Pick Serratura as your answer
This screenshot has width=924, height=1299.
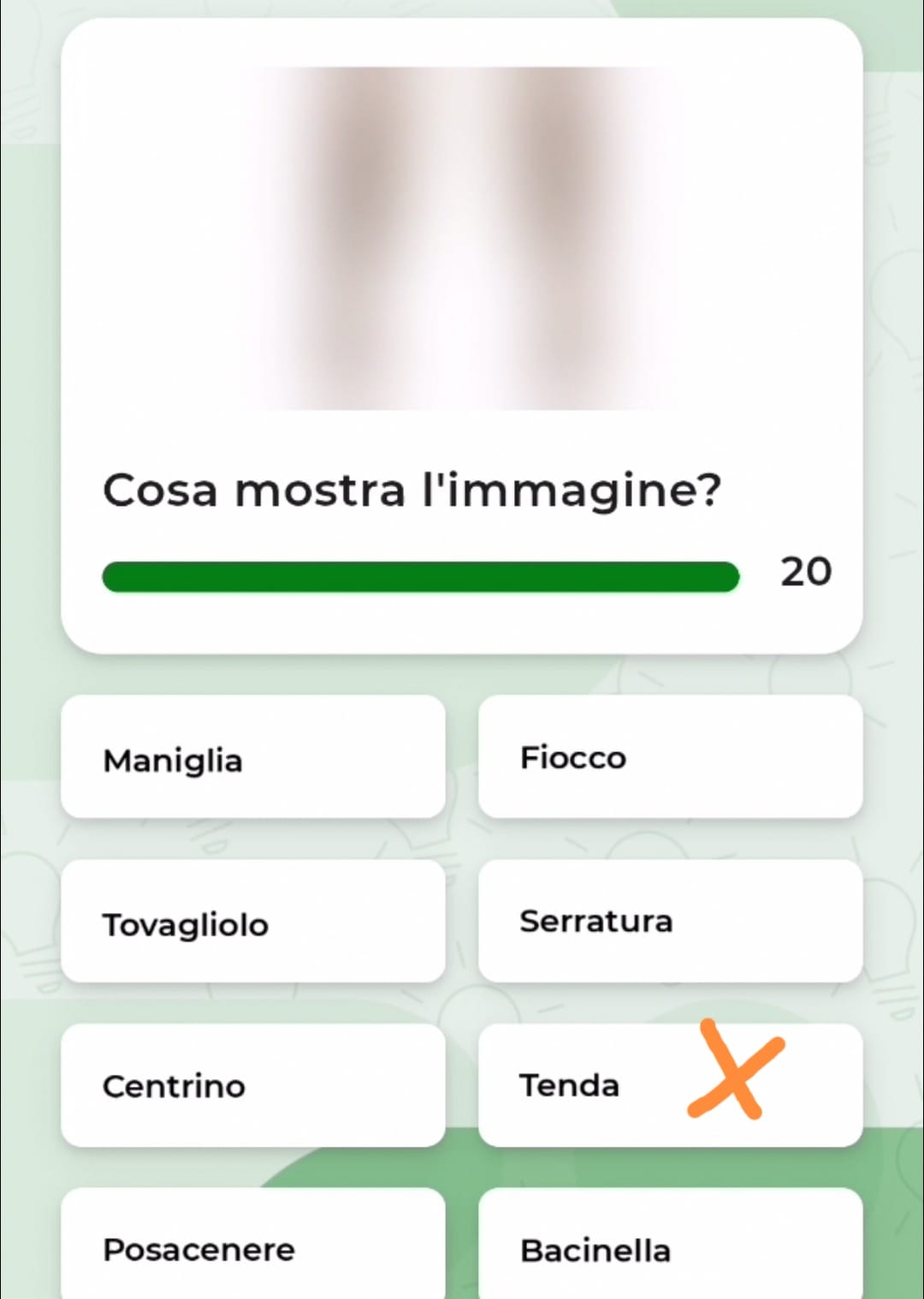click(670, 922)
